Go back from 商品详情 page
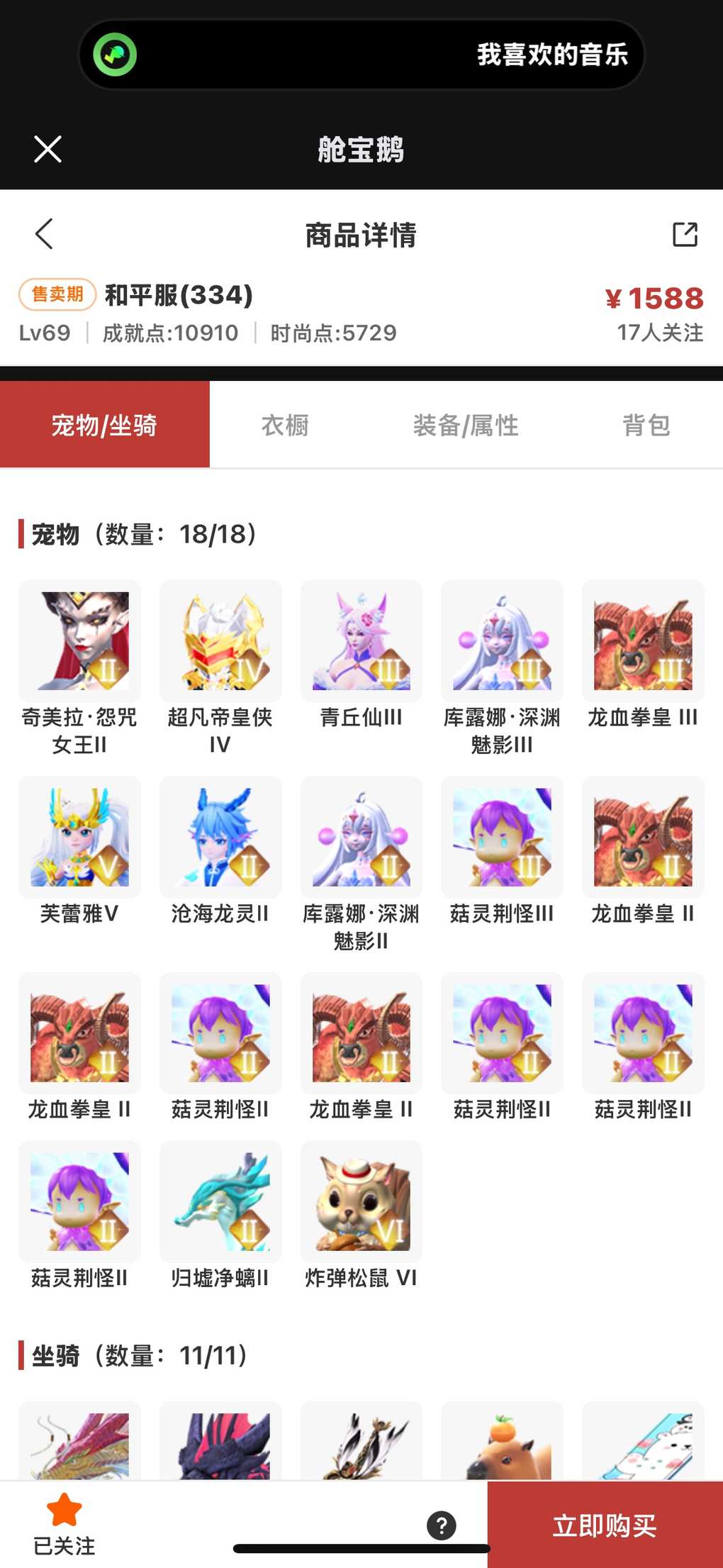Image resolution: width=723 pixels, height=1568 pixels. [x=44, y=234]
